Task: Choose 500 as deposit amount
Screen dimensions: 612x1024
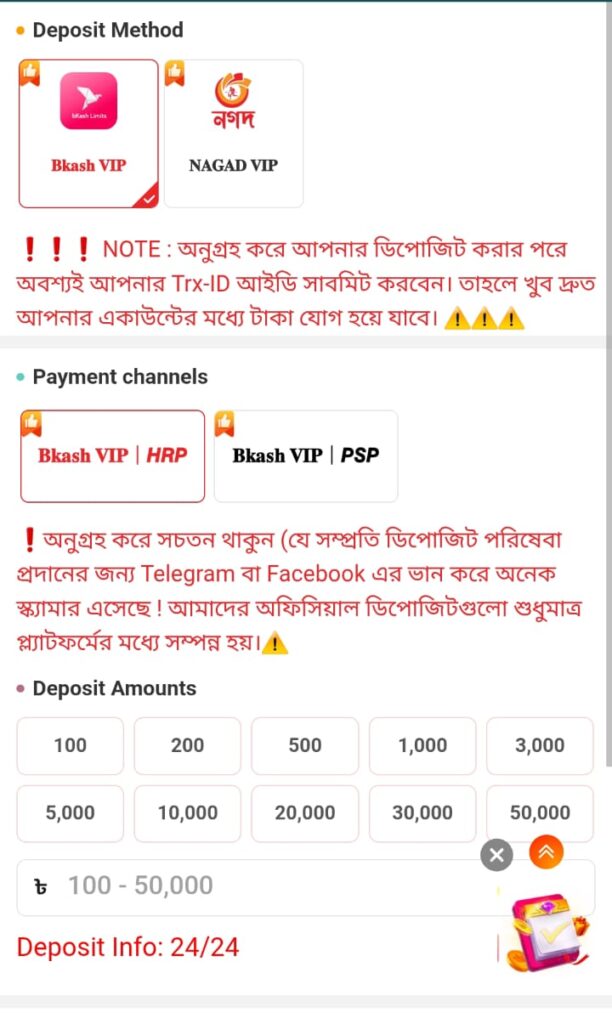Action: pyautogui.click(x=305, y=746)
